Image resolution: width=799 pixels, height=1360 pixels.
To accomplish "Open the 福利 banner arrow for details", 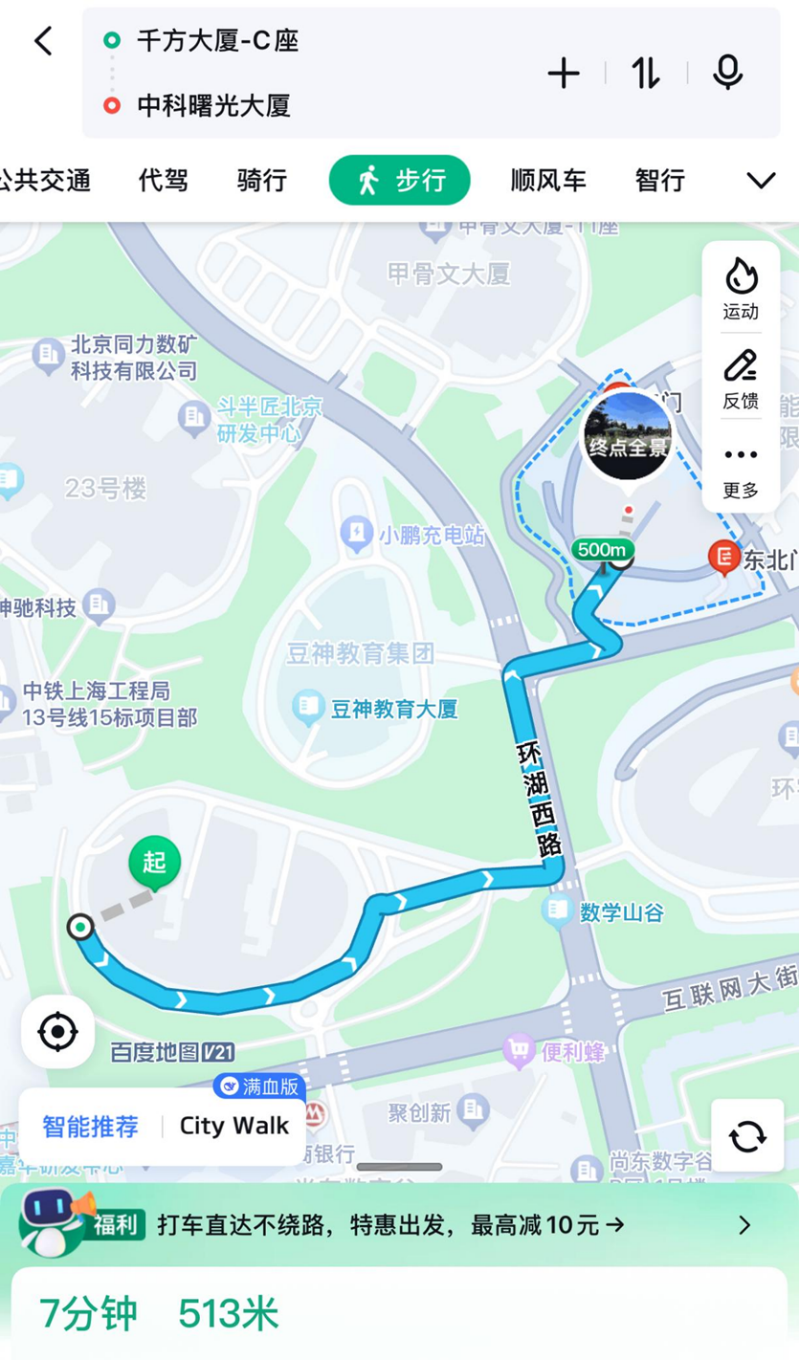I will pyautogui.click(x=744, y=1224).
